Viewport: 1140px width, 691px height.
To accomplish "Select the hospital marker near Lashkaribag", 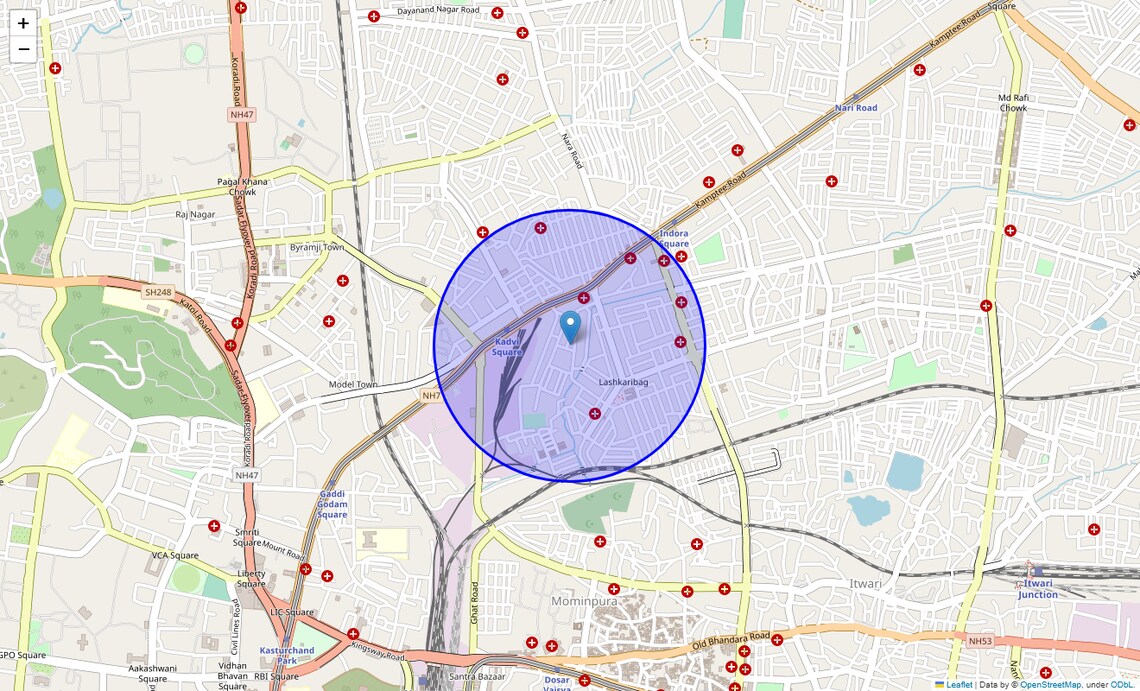I will [595, 413].
